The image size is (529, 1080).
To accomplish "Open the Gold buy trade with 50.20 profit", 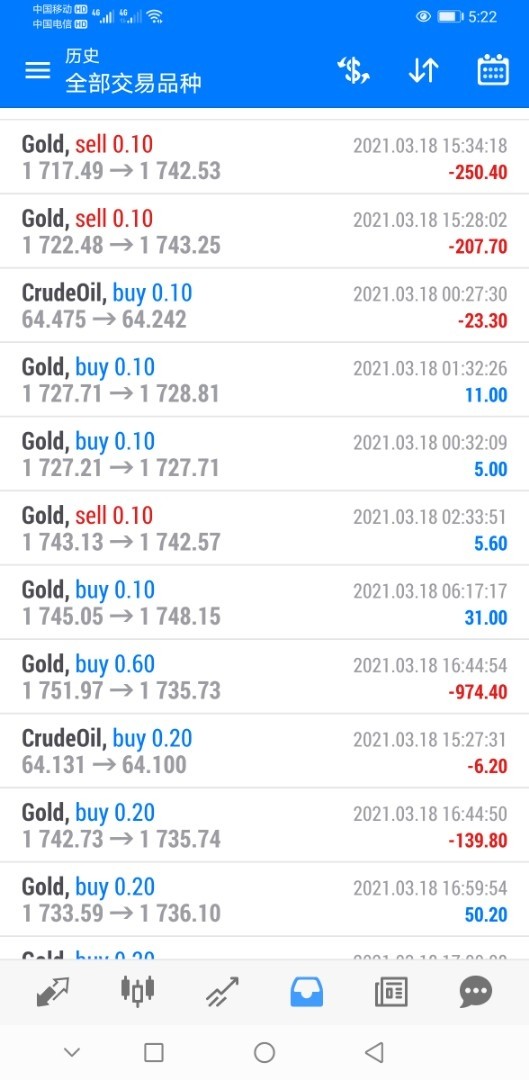I will point(264,900).
